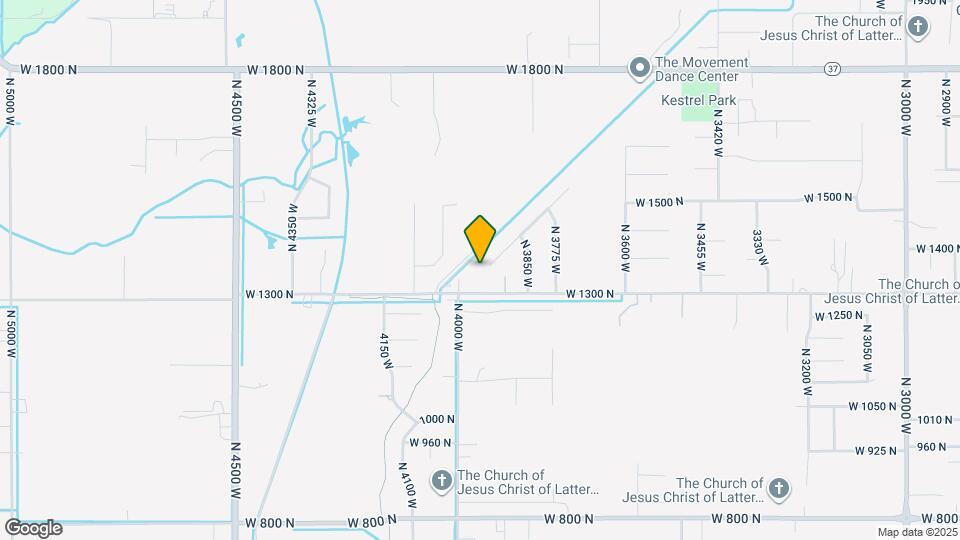Select Kestrel Park on the map
This screenshot has width=960, height=540.
tap(699, 100)
